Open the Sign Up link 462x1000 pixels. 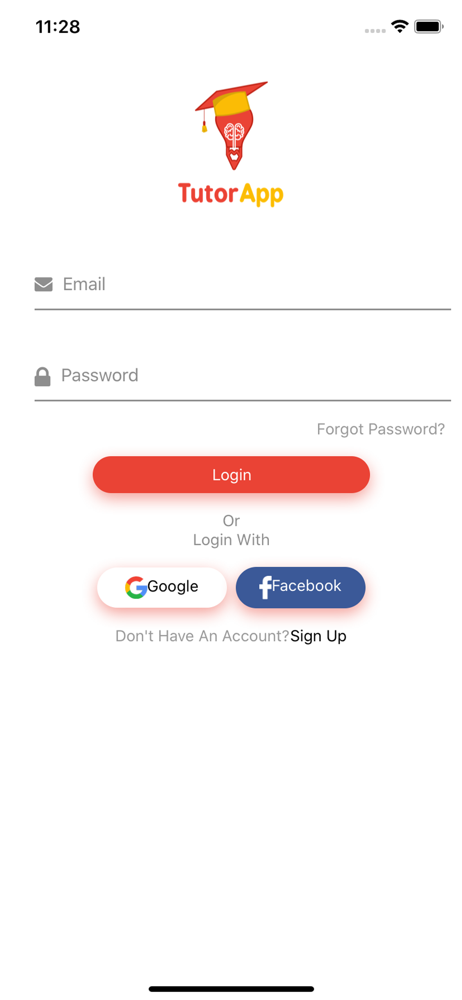[318, 636]
